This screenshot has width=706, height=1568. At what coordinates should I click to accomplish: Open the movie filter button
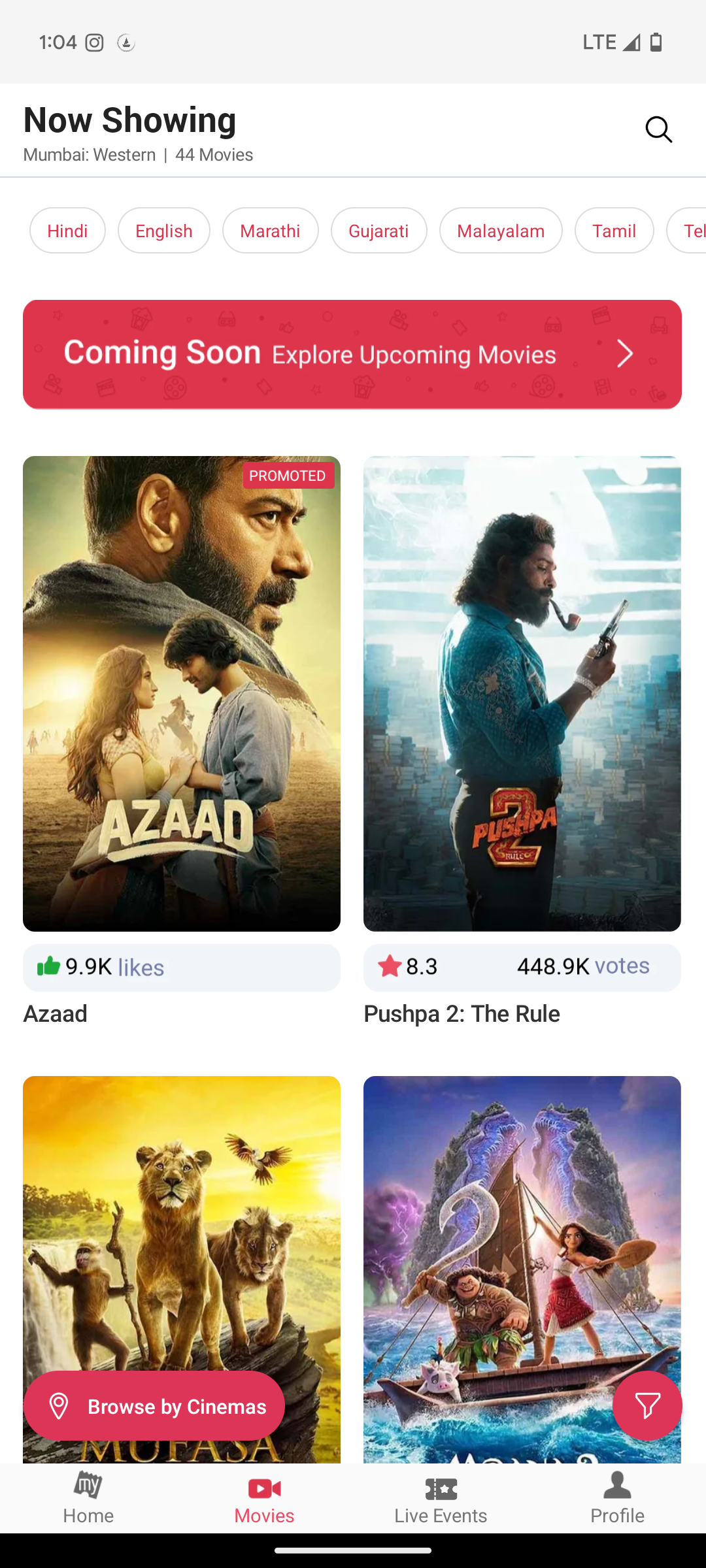click(647, 1406)
